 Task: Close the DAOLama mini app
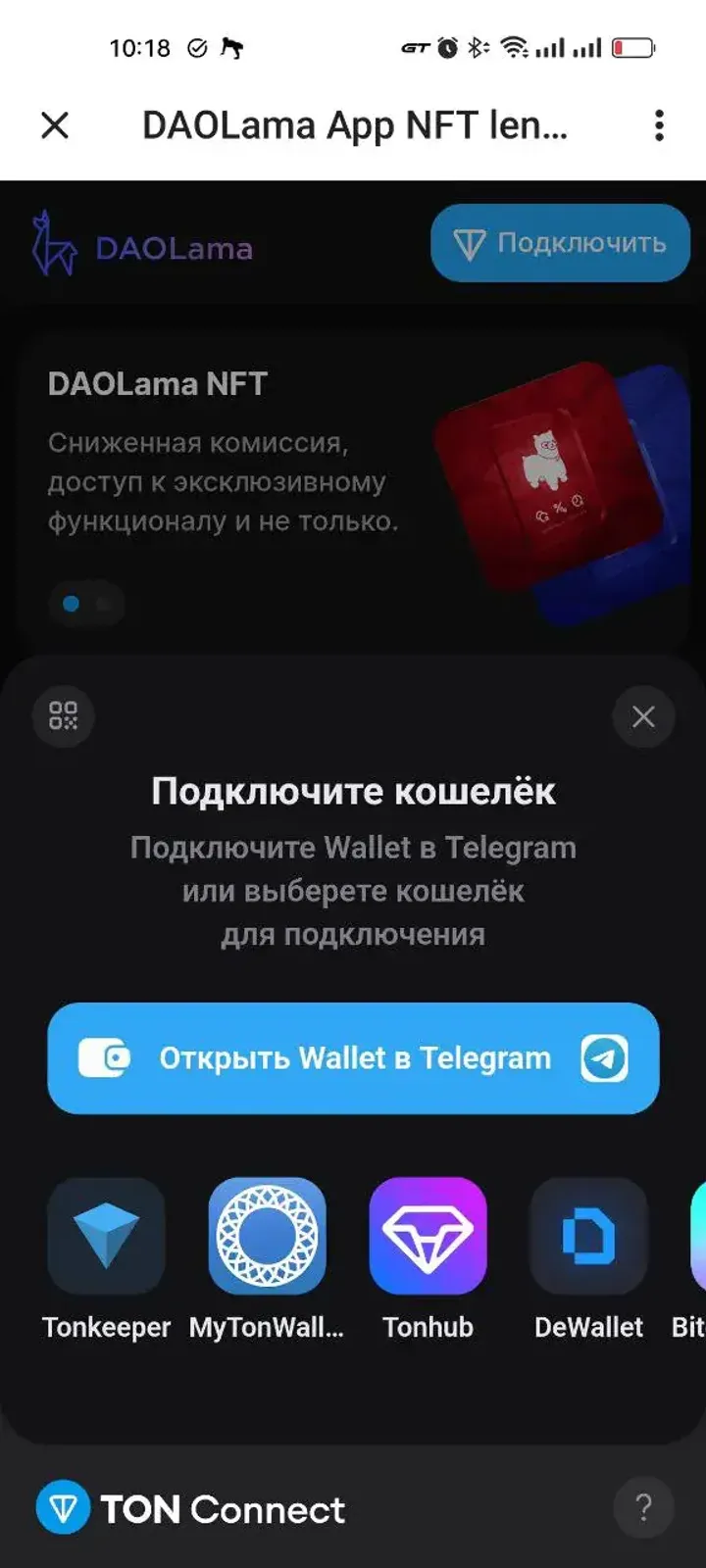click(x=56, y=125)
